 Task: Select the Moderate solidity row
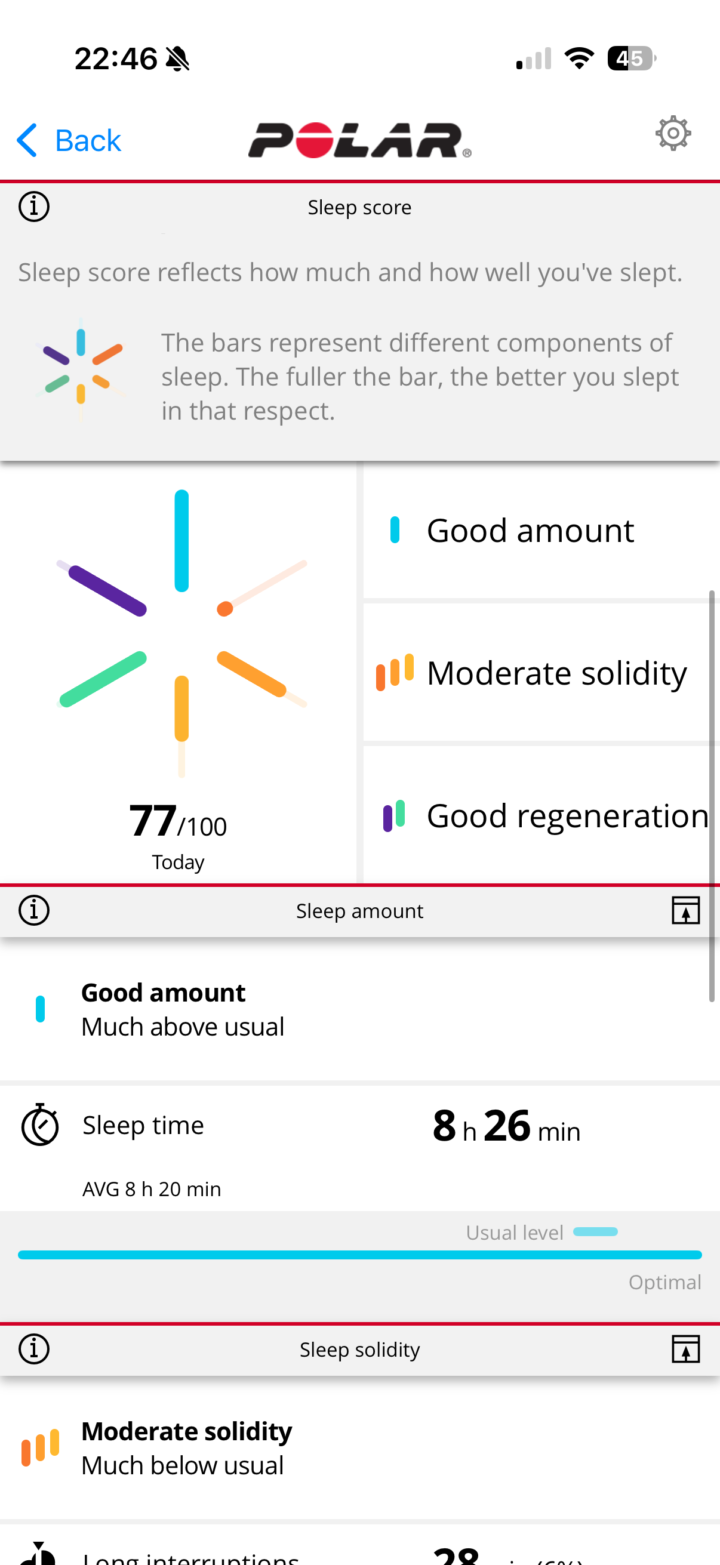[x=538, y=673]
